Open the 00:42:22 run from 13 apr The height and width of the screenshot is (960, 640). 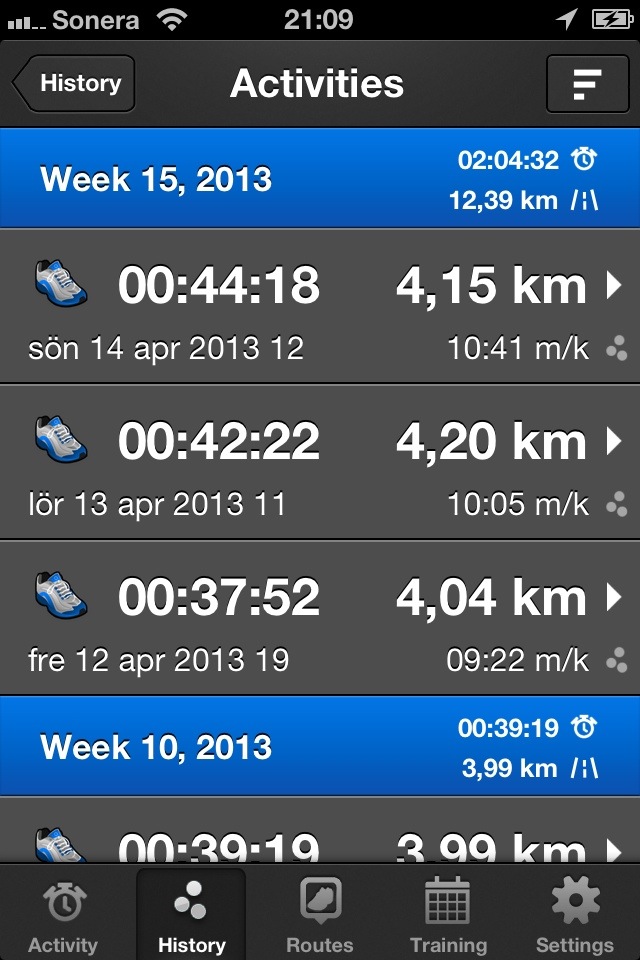pos(320,462)
